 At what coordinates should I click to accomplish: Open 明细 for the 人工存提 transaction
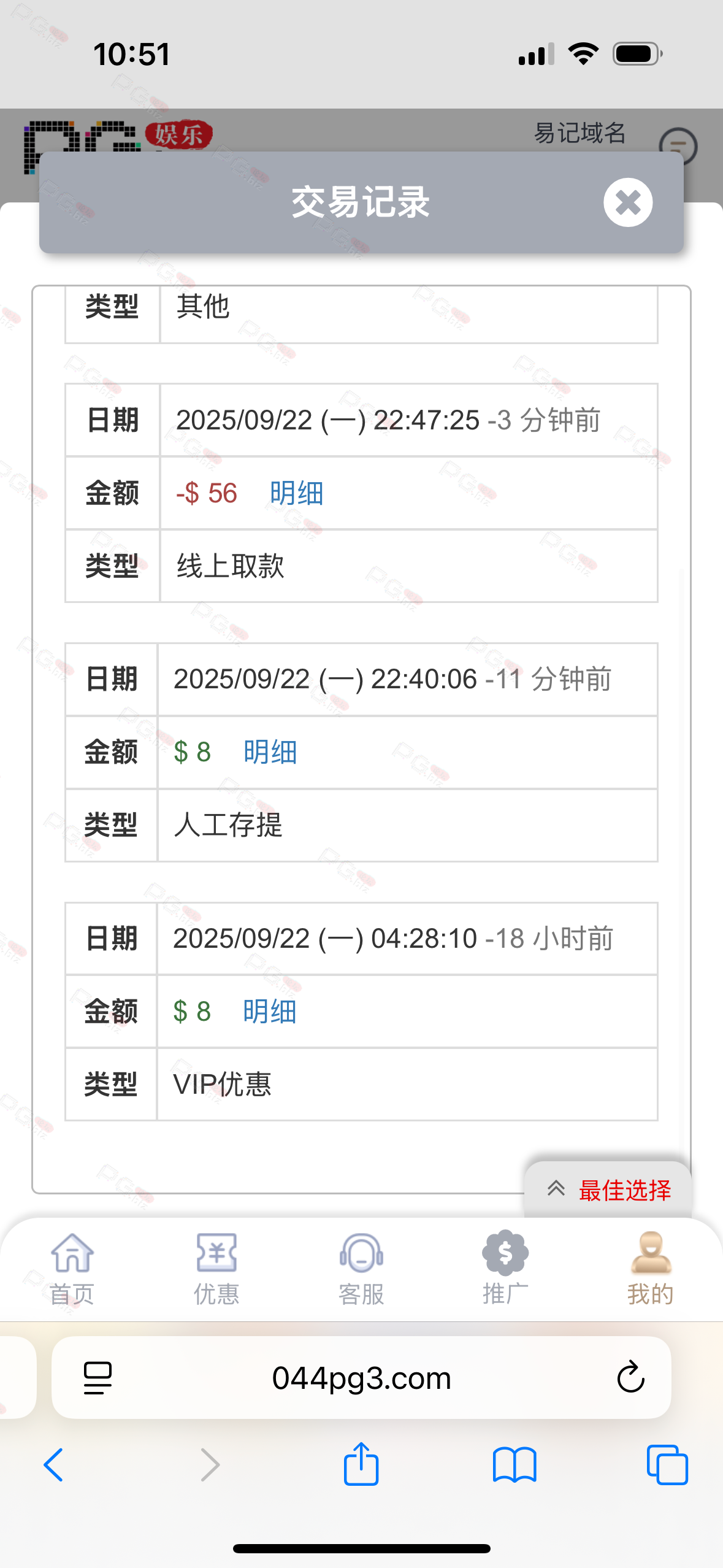tap(270, 752)
